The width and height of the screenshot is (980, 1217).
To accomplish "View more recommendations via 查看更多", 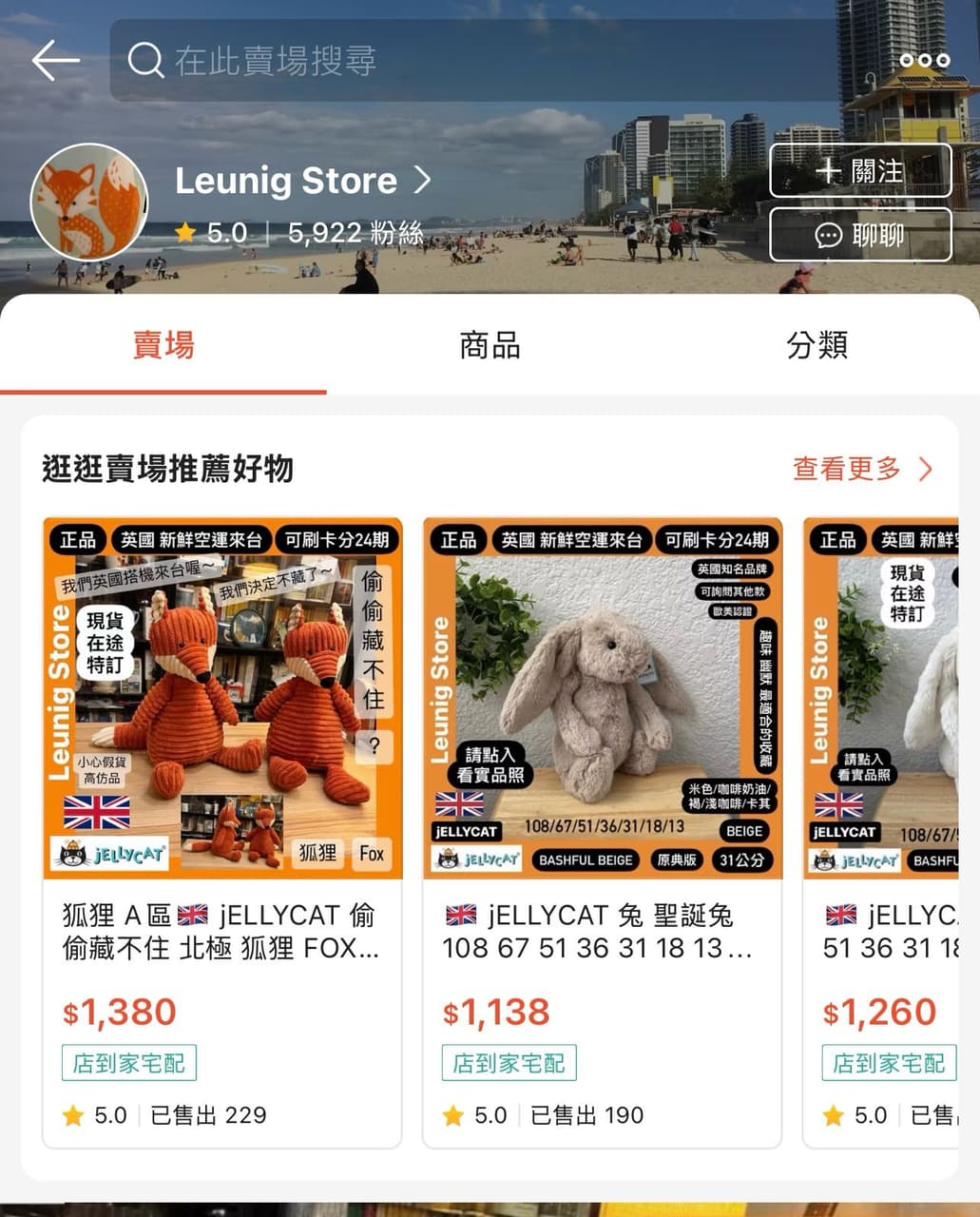I will [x=861, y=469].
